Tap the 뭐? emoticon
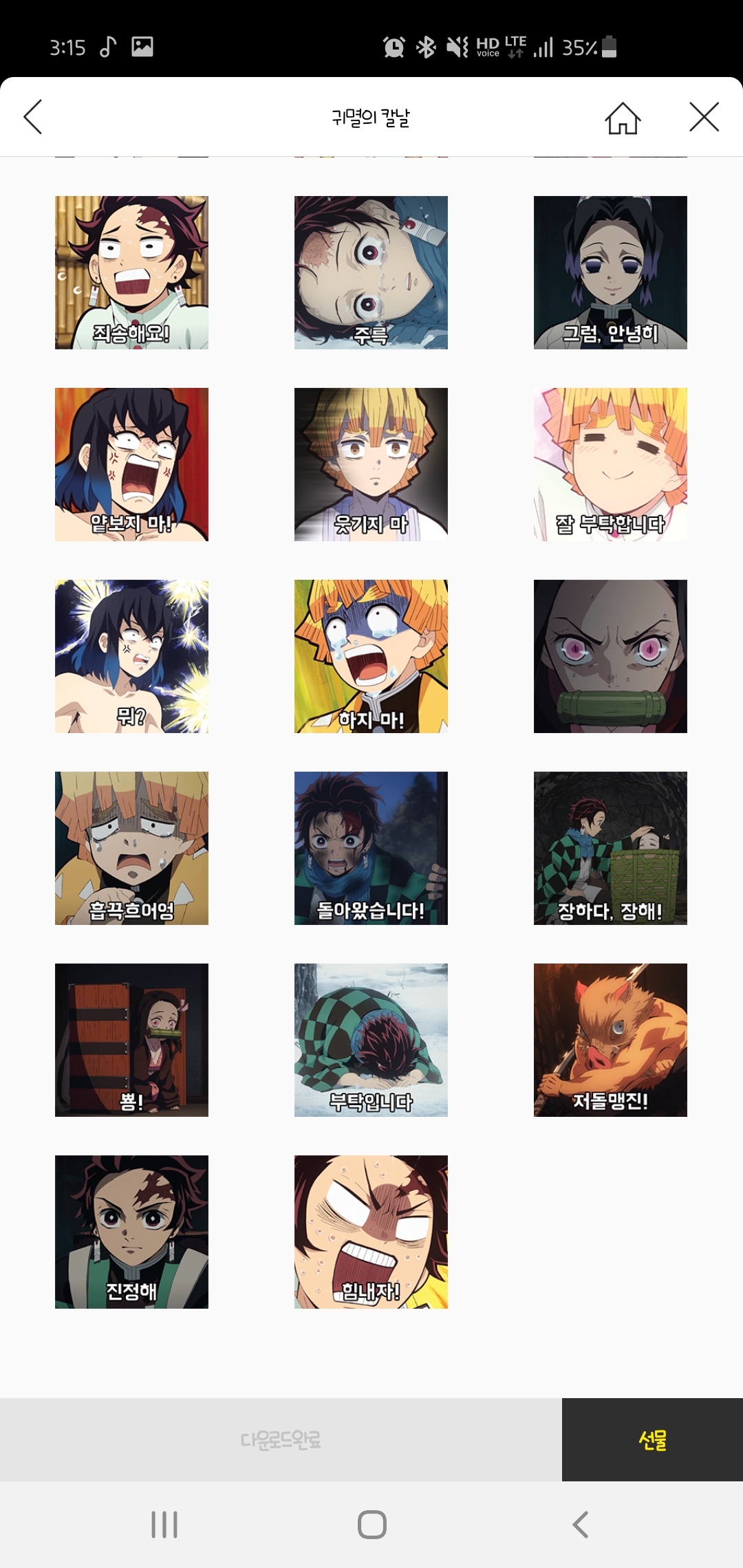The width and height of the screenshot is (743, 1568). tap(131, 656)
